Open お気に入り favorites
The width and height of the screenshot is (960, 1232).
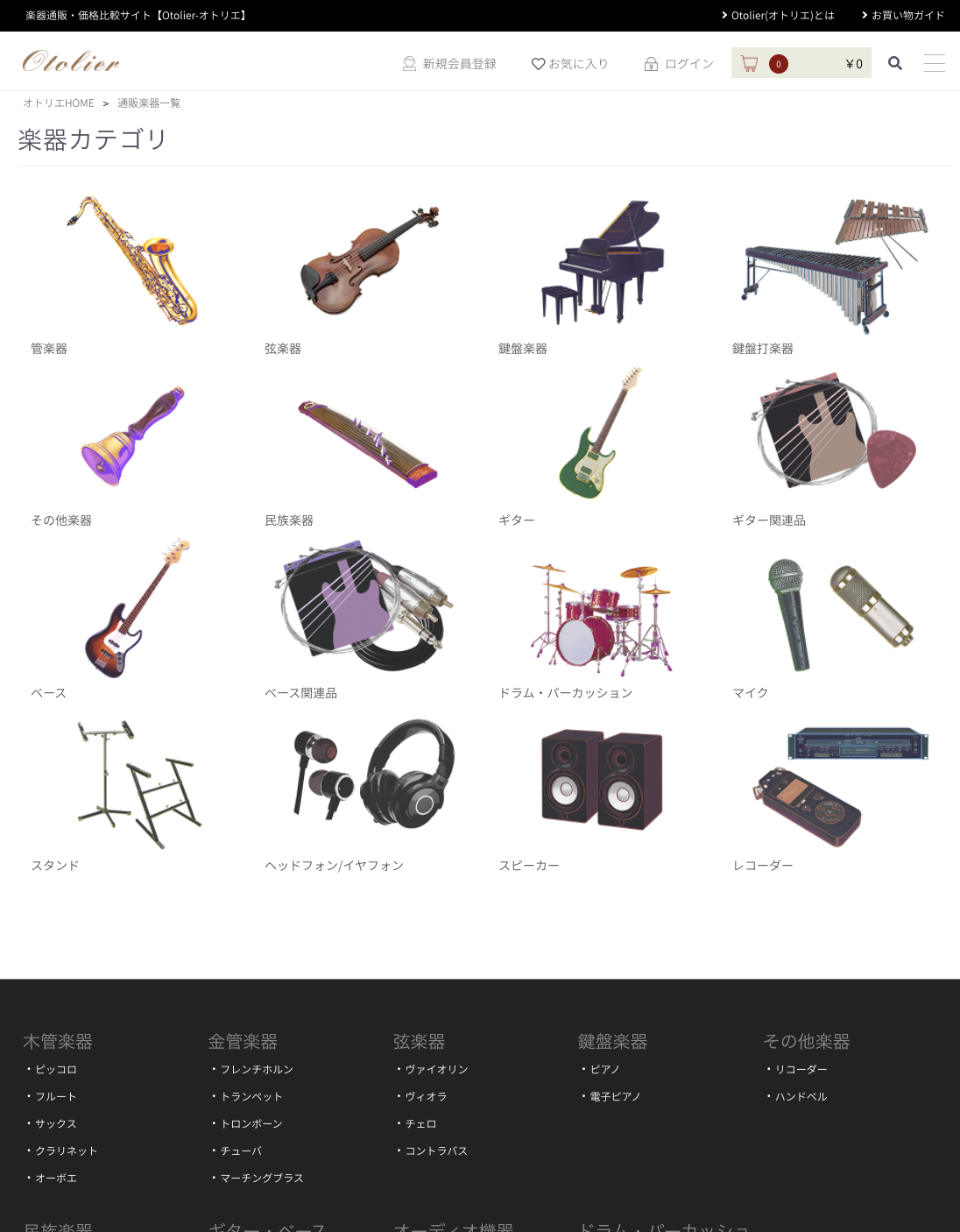coord(569,64)
